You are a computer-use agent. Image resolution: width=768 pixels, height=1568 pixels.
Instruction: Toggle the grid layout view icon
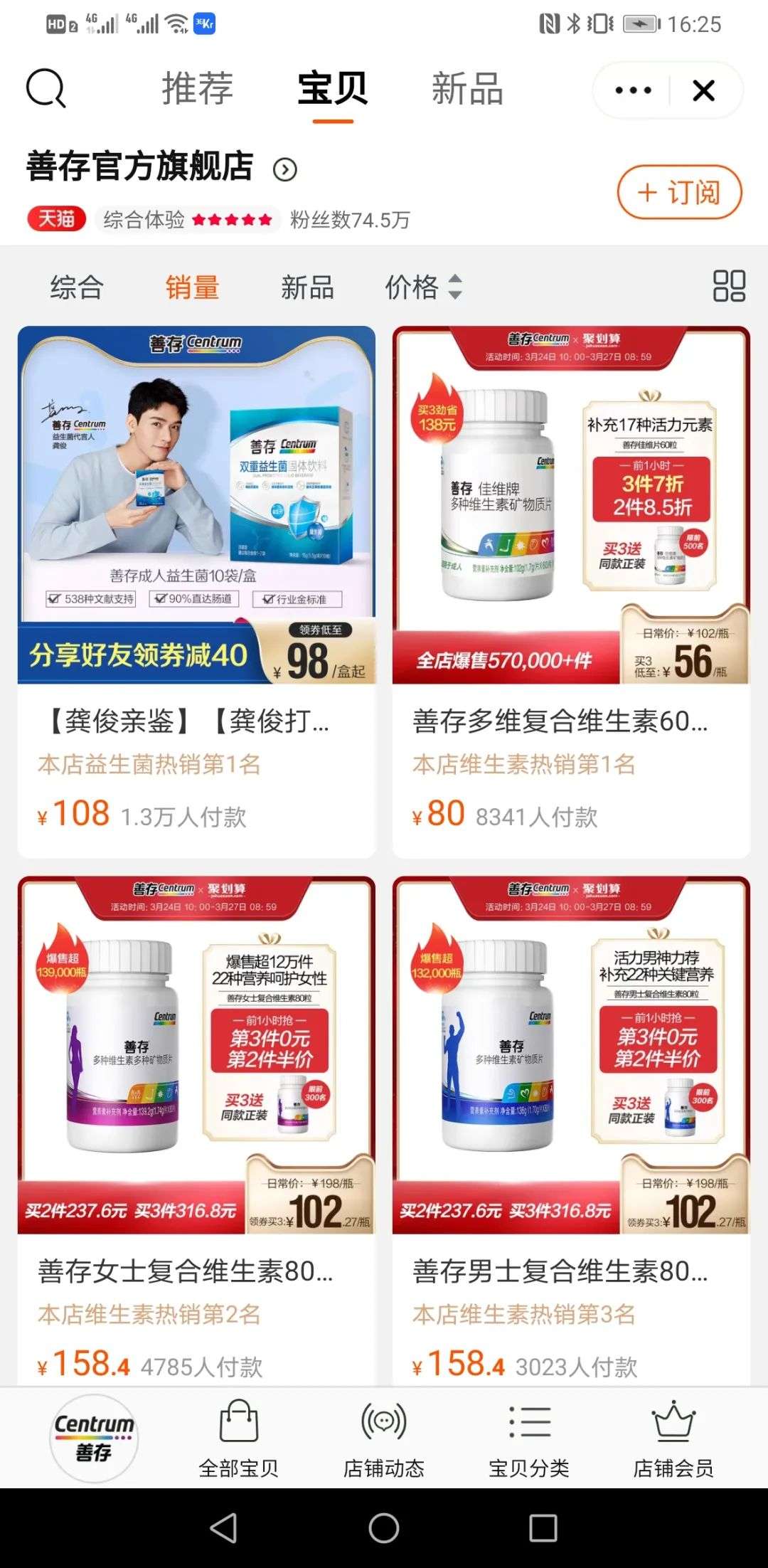tap(729, 286)
